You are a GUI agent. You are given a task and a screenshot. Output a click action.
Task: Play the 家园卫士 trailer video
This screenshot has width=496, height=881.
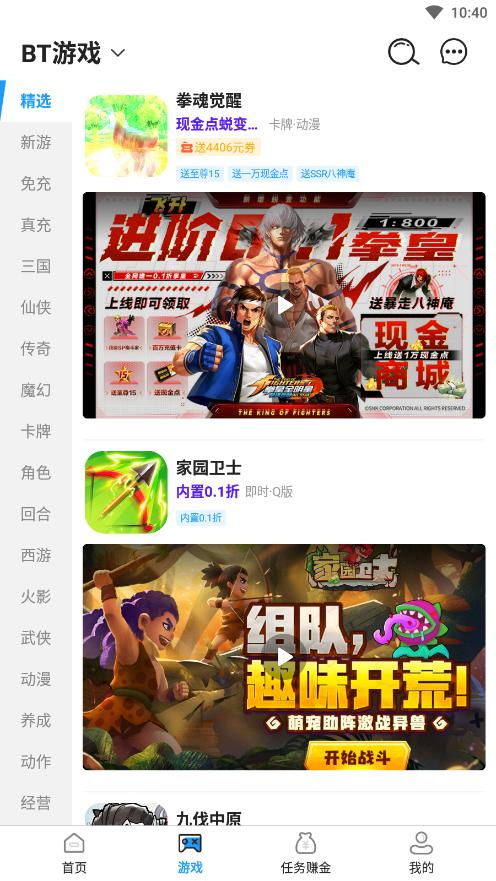point(284,657)
